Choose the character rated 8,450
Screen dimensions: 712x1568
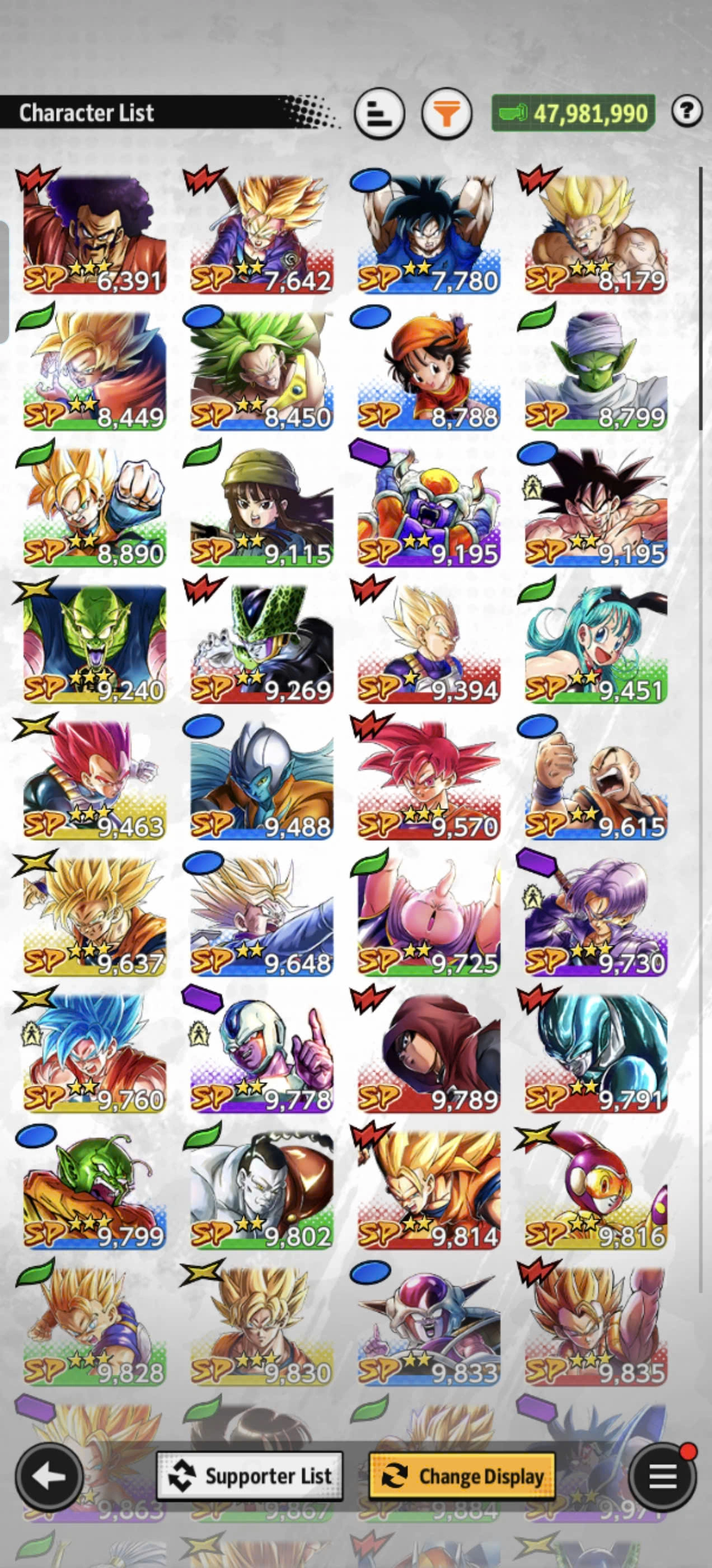click(x=261, y=371)
